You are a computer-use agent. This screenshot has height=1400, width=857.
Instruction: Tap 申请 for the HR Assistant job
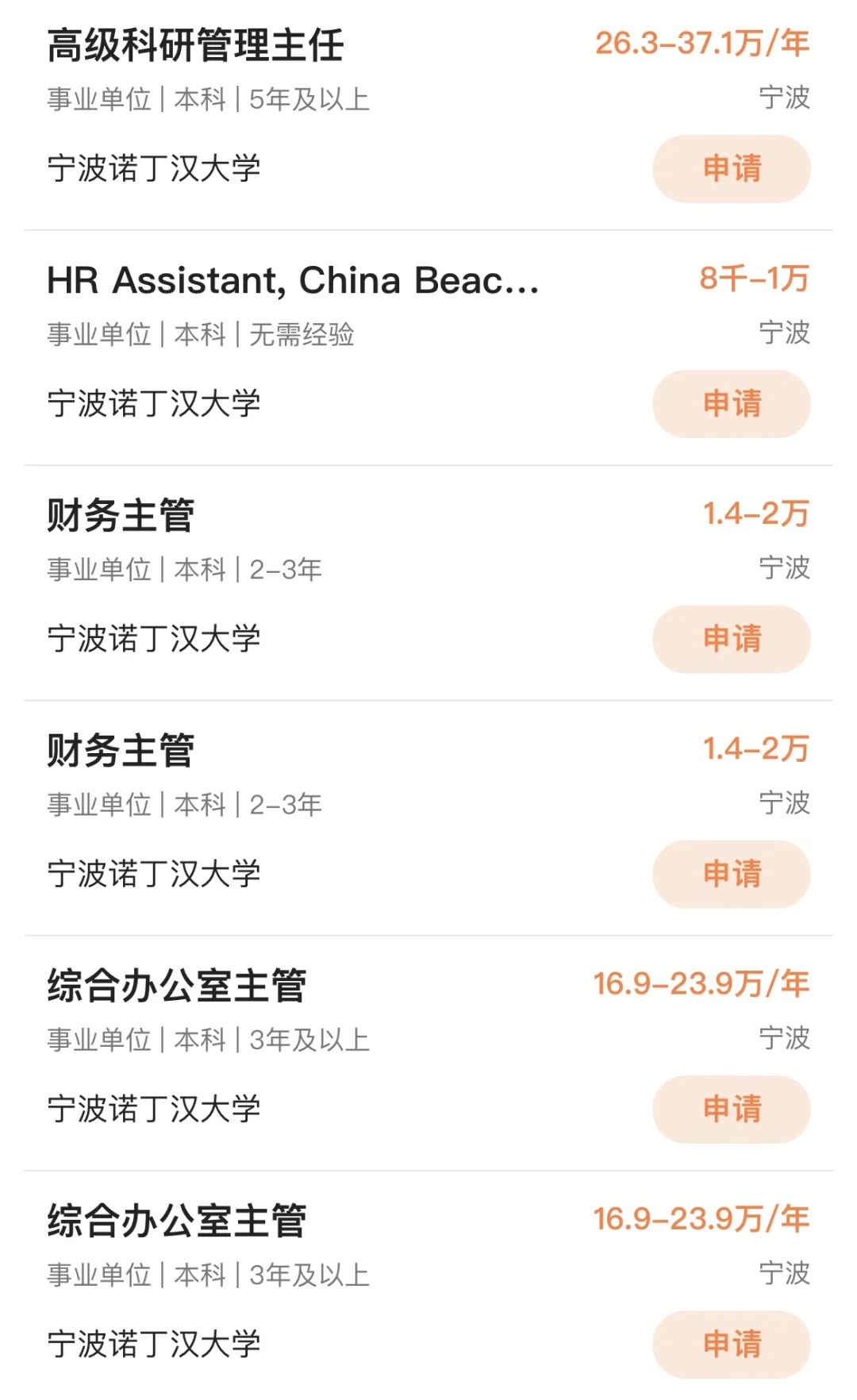click(731, 404)
